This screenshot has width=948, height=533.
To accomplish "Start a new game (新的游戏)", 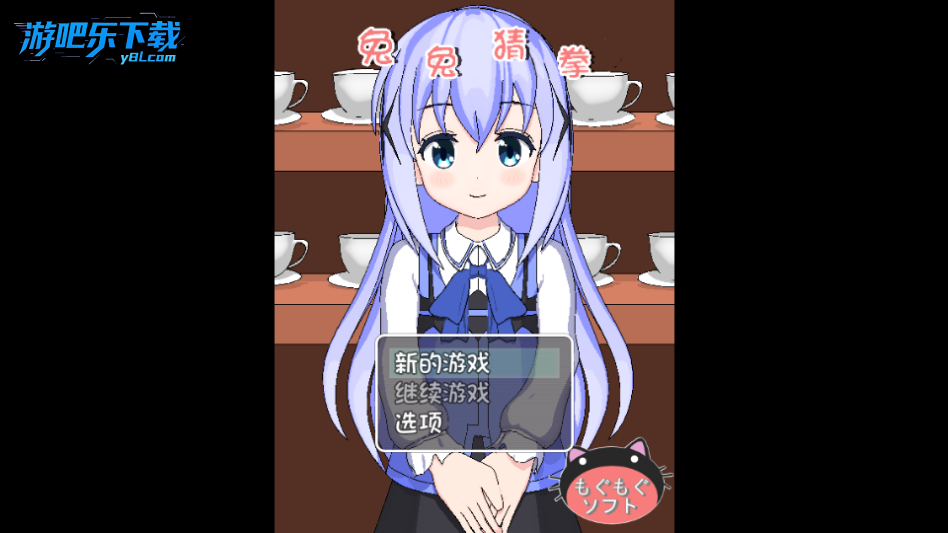I will pos(441,362).
